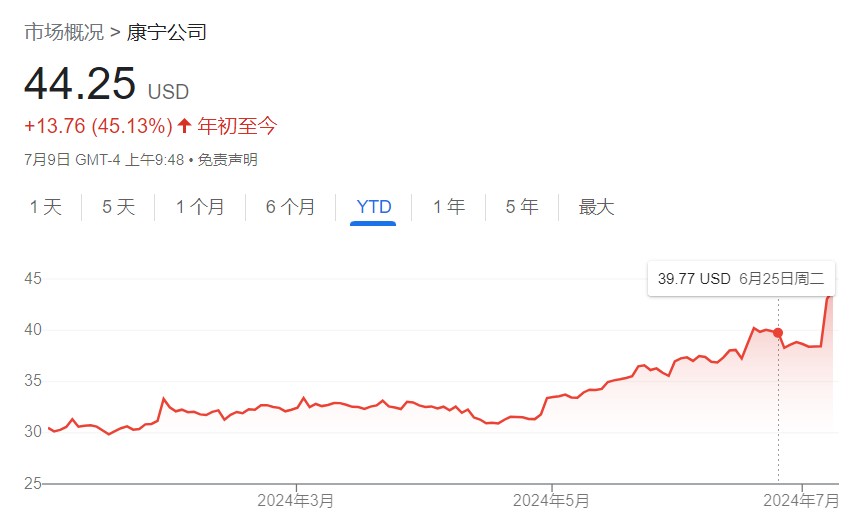867x523 pixels.
Task: Choose the YTD range tab
Action: coord(374,207)
